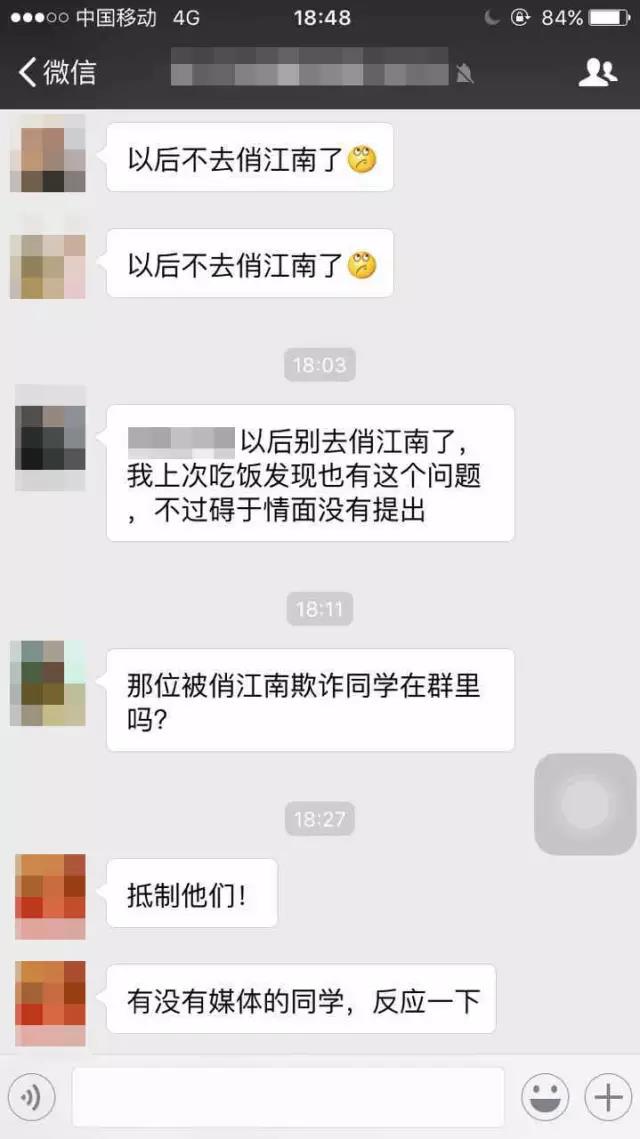This screenshot has height=1139, width=640.
Task: Open avatar beside 那位被俏江南欺诈同学在群里吗?
Action: click(x=48, y=683)
